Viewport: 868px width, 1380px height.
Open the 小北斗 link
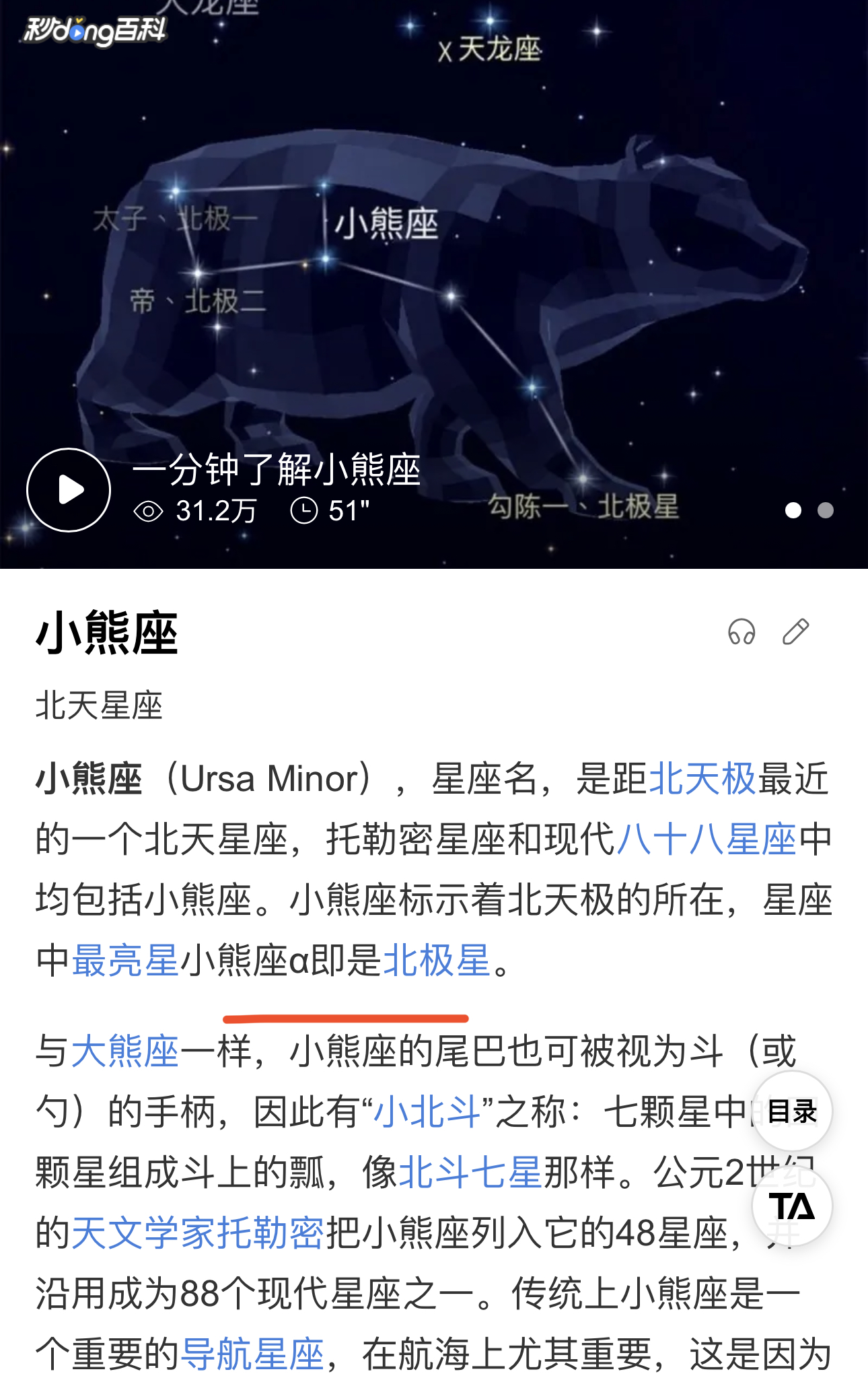(427, 1111)
